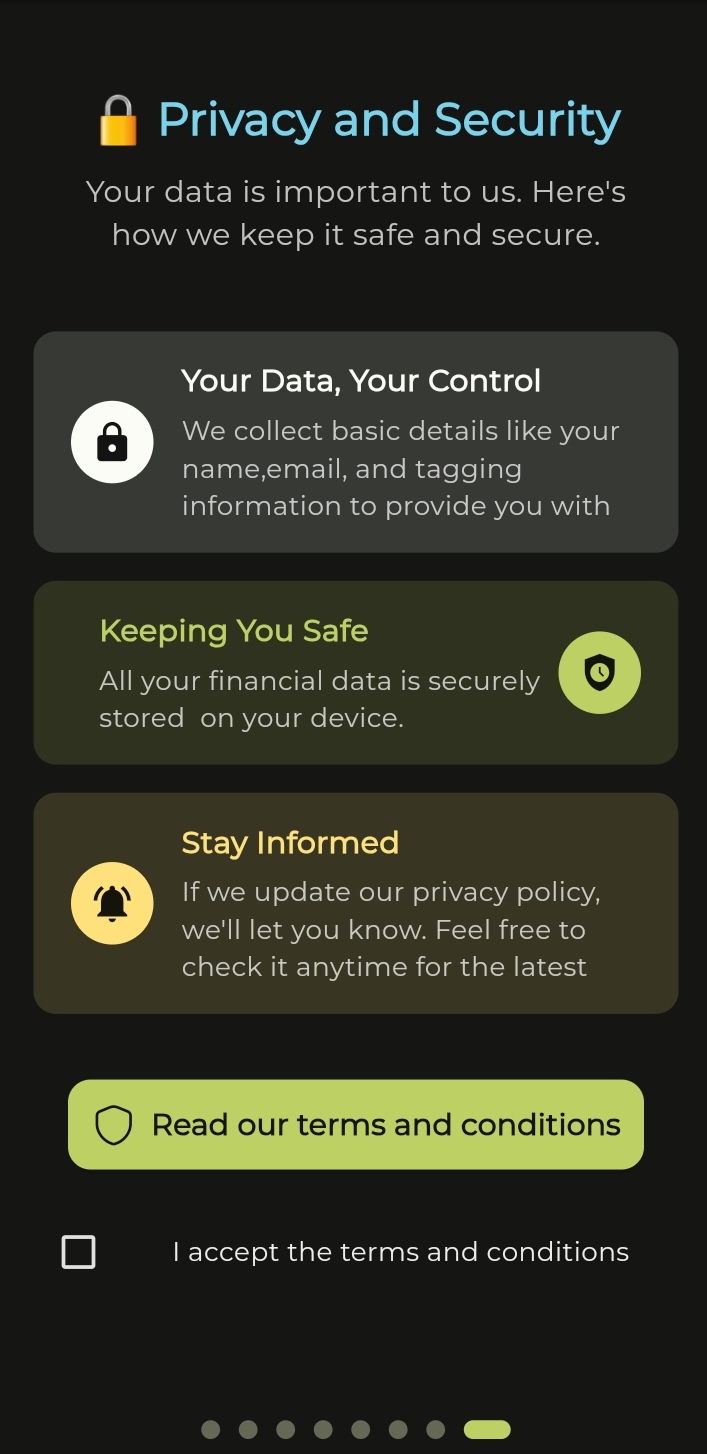Image resolution: width=707 pixels, height=1454 pixels.
Task: Expand the Your Data, Your Control card
Action: point(355,442)
